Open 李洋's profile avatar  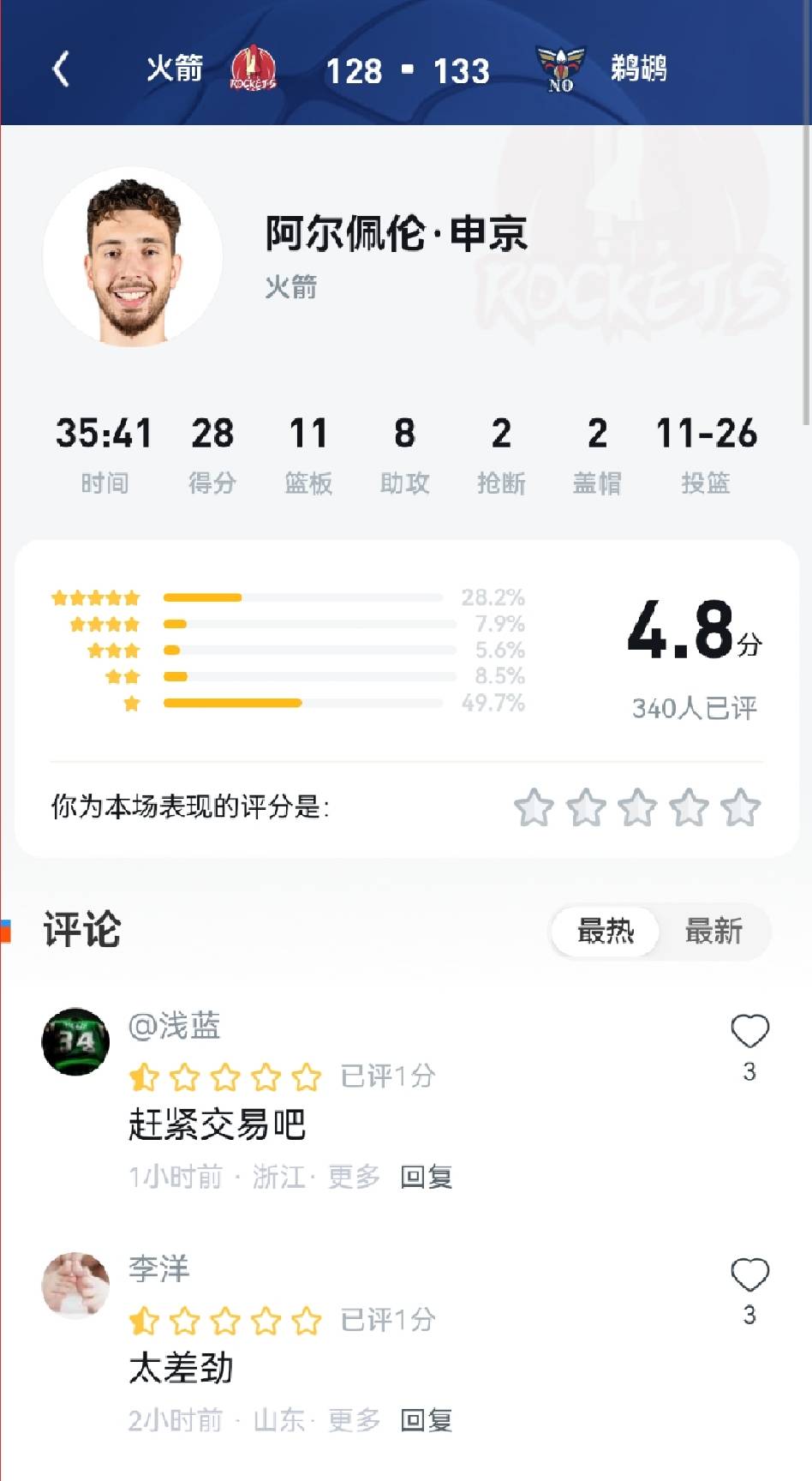coord(75,1284)
